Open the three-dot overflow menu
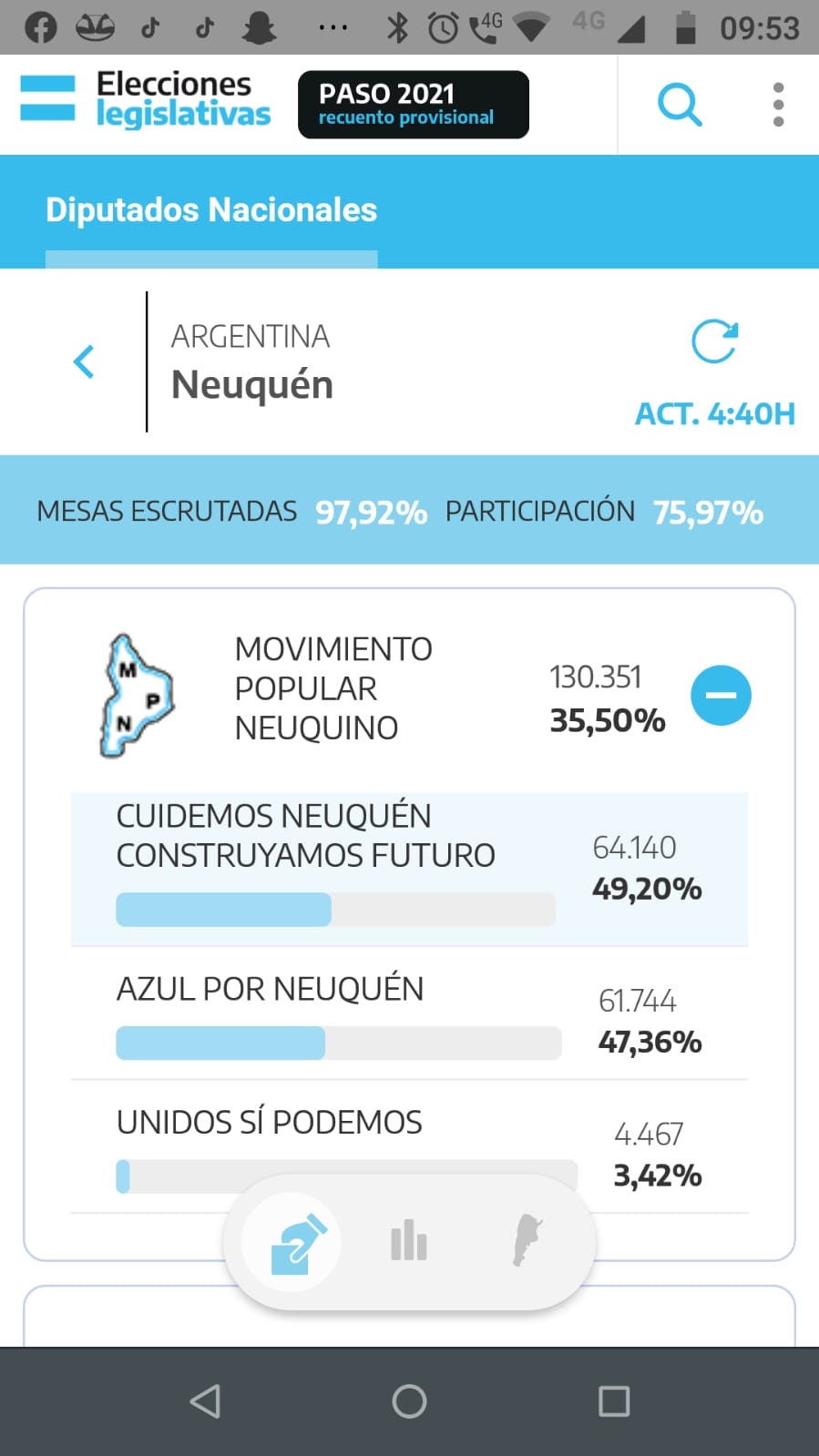The height and width of the screenshot is (1456, 819). (778, 105)
